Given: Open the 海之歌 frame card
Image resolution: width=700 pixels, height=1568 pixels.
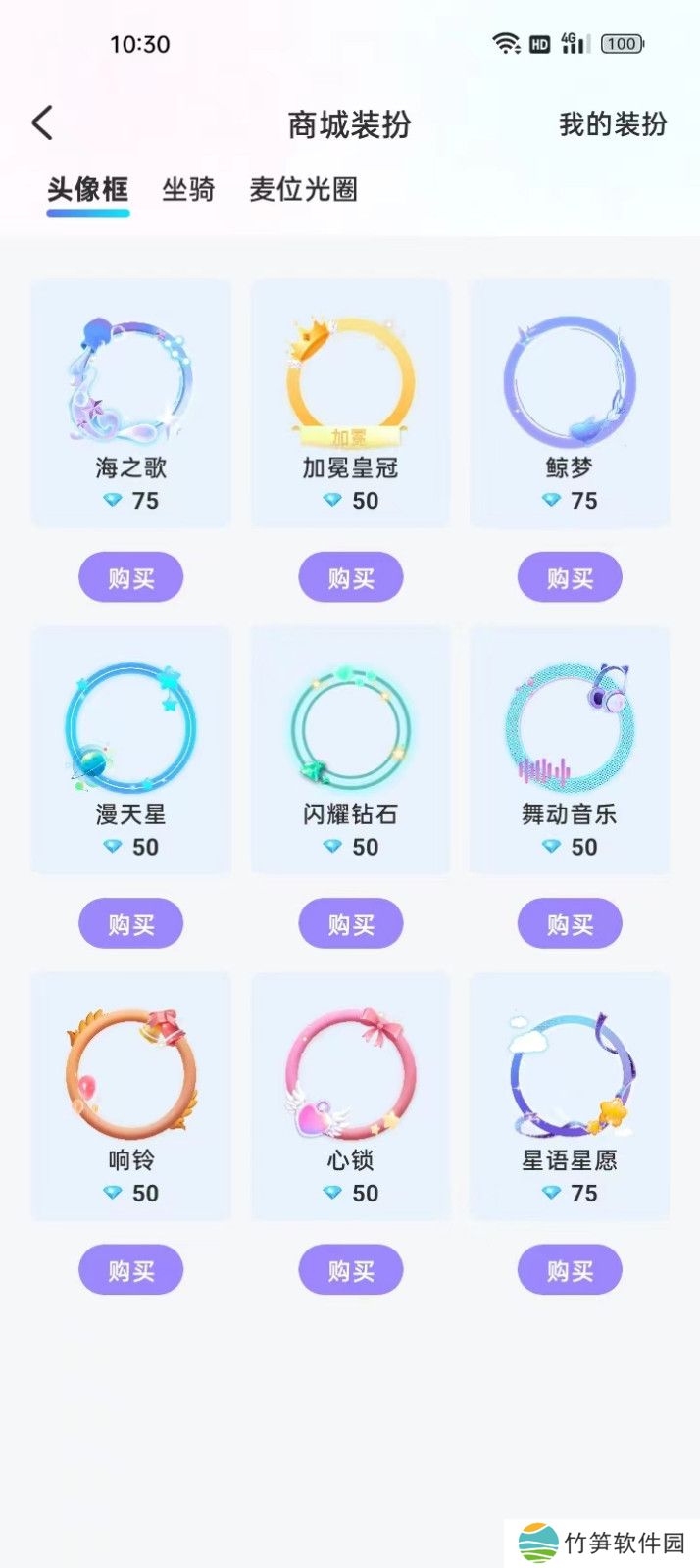Looking at the screenshot, I should click(x=130, y=404).
